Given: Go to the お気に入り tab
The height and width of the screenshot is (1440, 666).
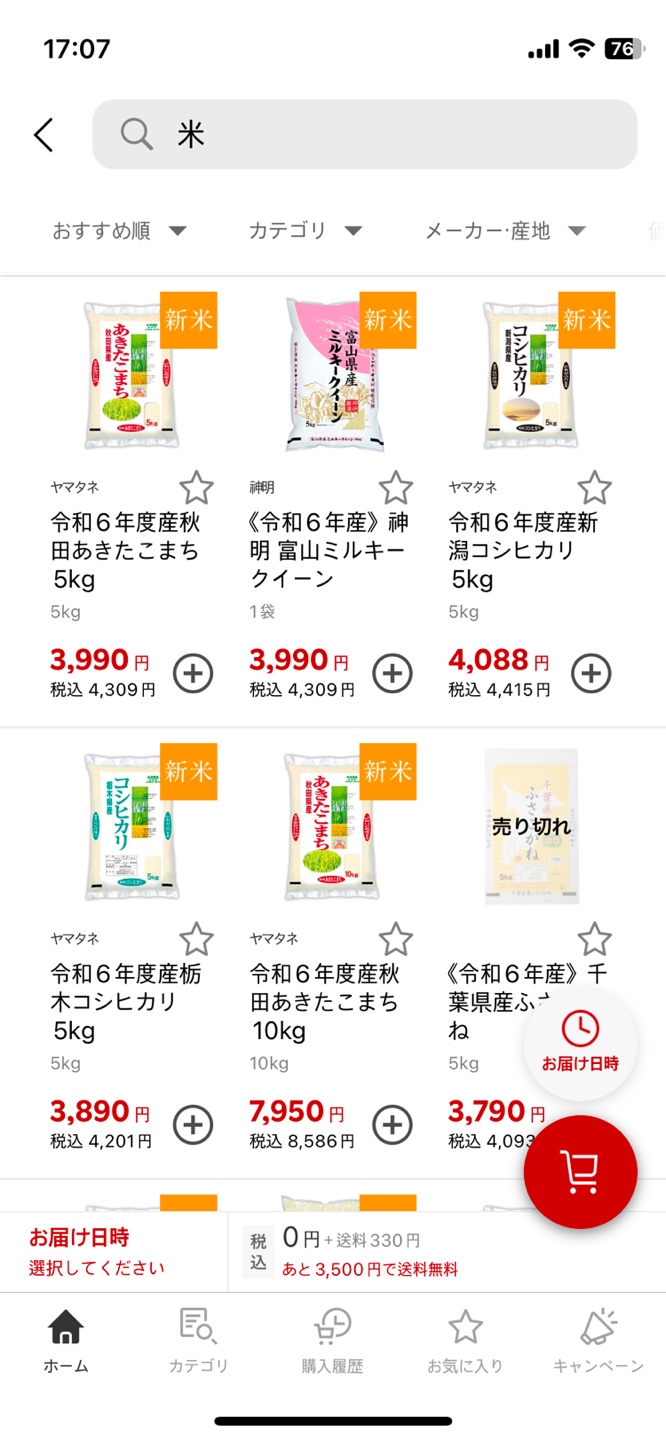Looking at the screenshot, I should 465,1340.
